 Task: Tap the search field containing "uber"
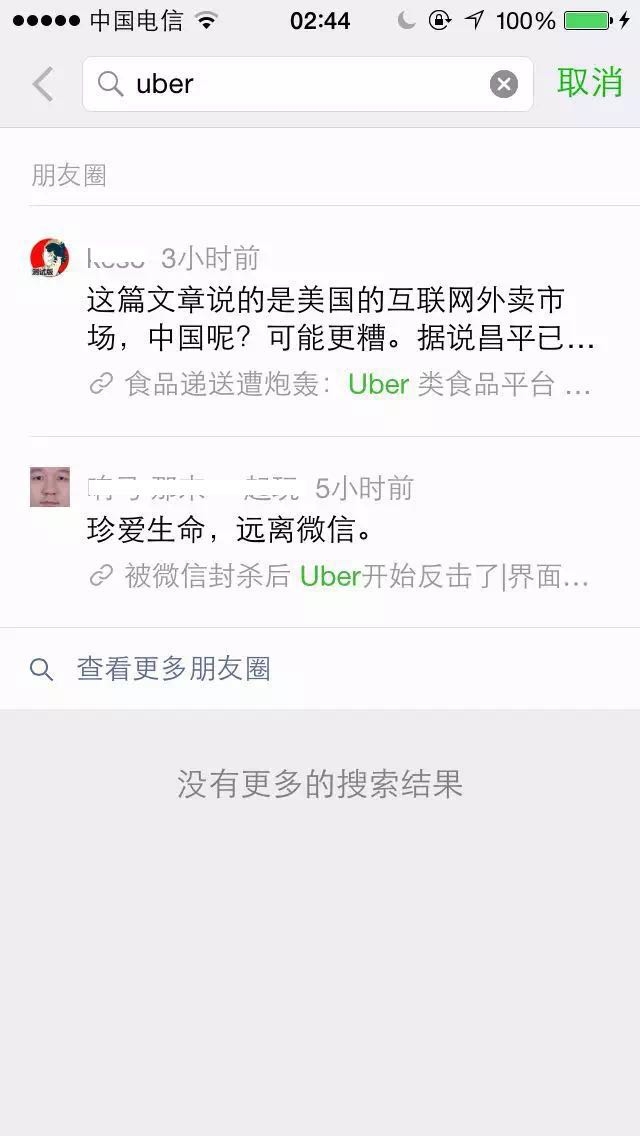[300, 84]
